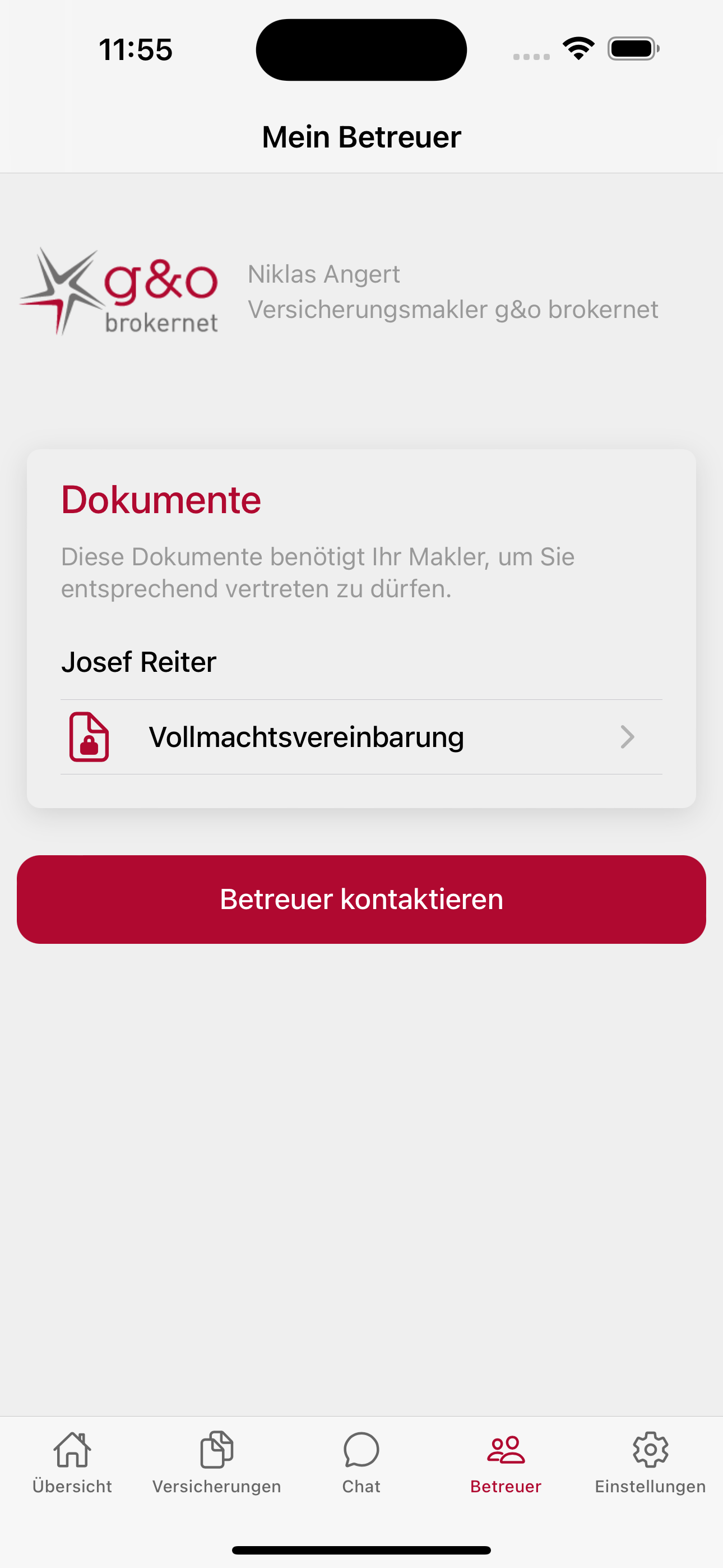Switch to the Übersicht tab
The height and width of the screenshot is (1568, 723).
[x=72, y=1462]
